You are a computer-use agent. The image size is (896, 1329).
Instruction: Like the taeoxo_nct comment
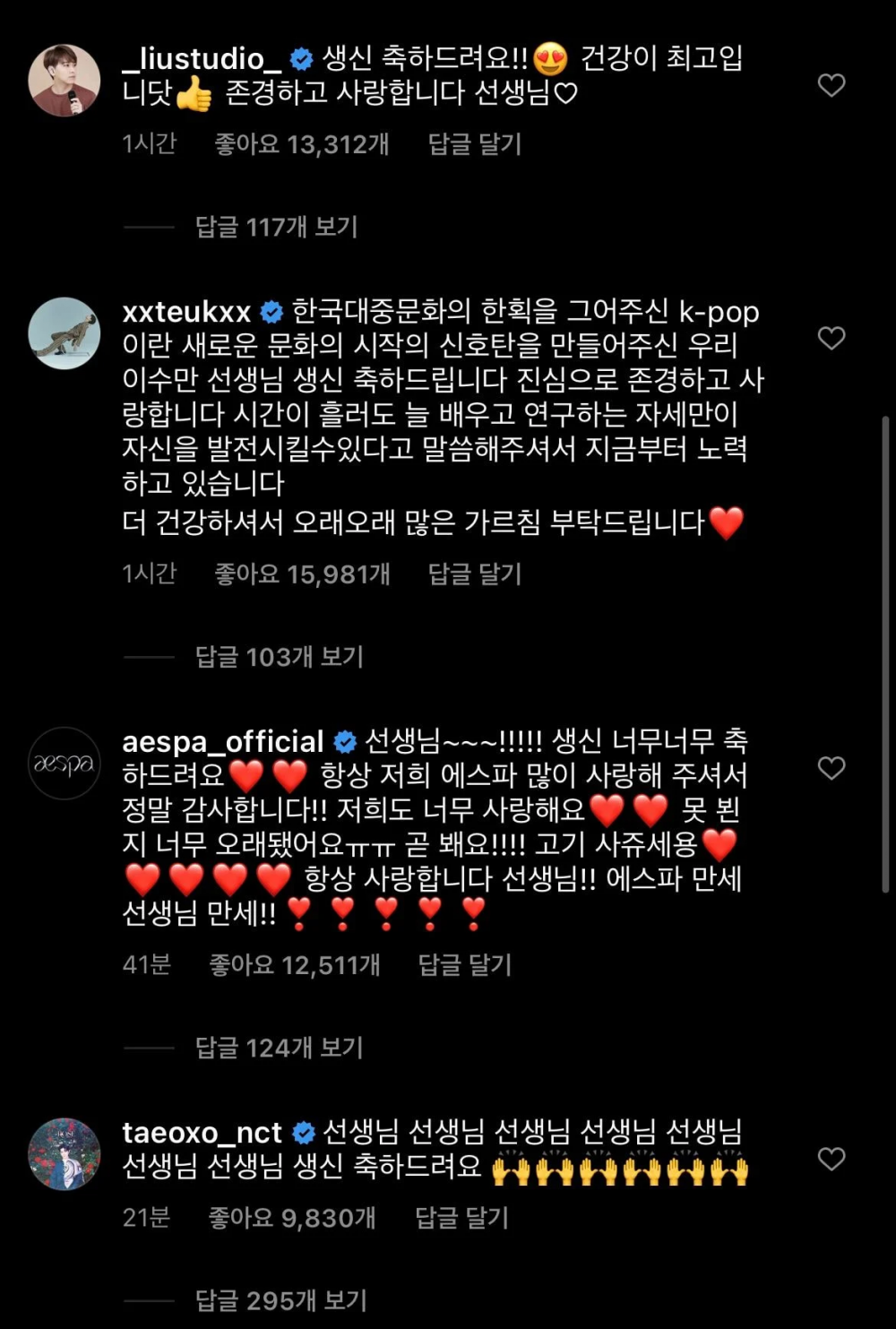click(x=831, y=1159)
